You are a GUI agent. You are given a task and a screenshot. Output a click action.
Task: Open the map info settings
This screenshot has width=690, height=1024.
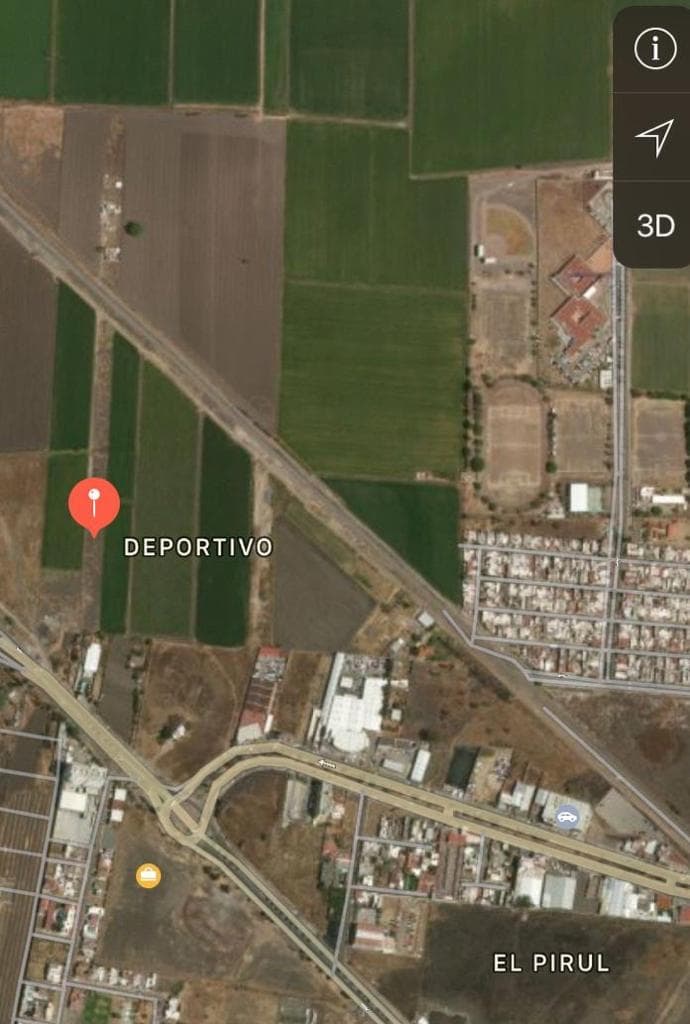click(x=655, y=48)
